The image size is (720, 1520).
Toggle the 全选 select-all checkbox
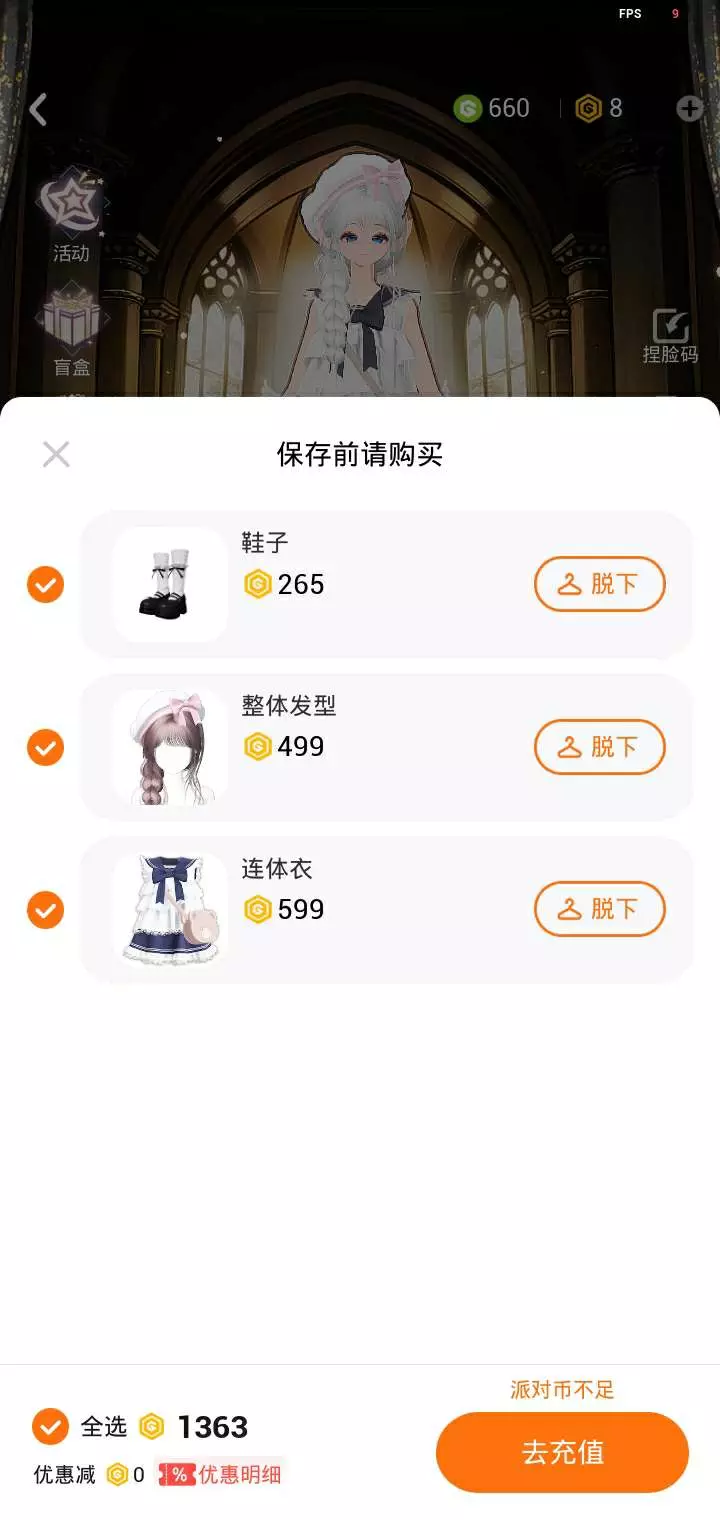coord(50,1427)
